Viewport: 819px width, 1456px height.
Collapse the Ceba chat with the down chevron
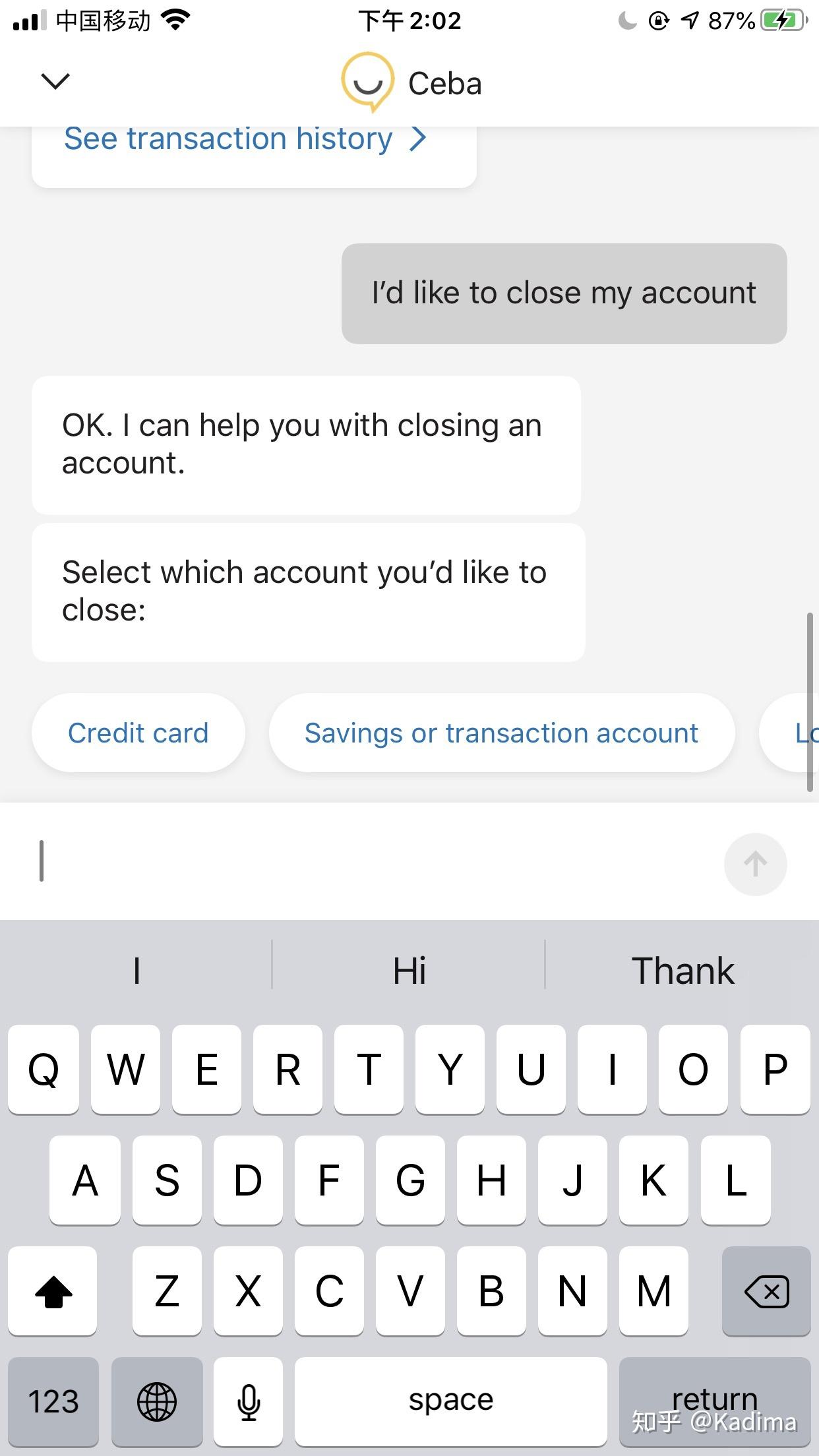(55, 81)
